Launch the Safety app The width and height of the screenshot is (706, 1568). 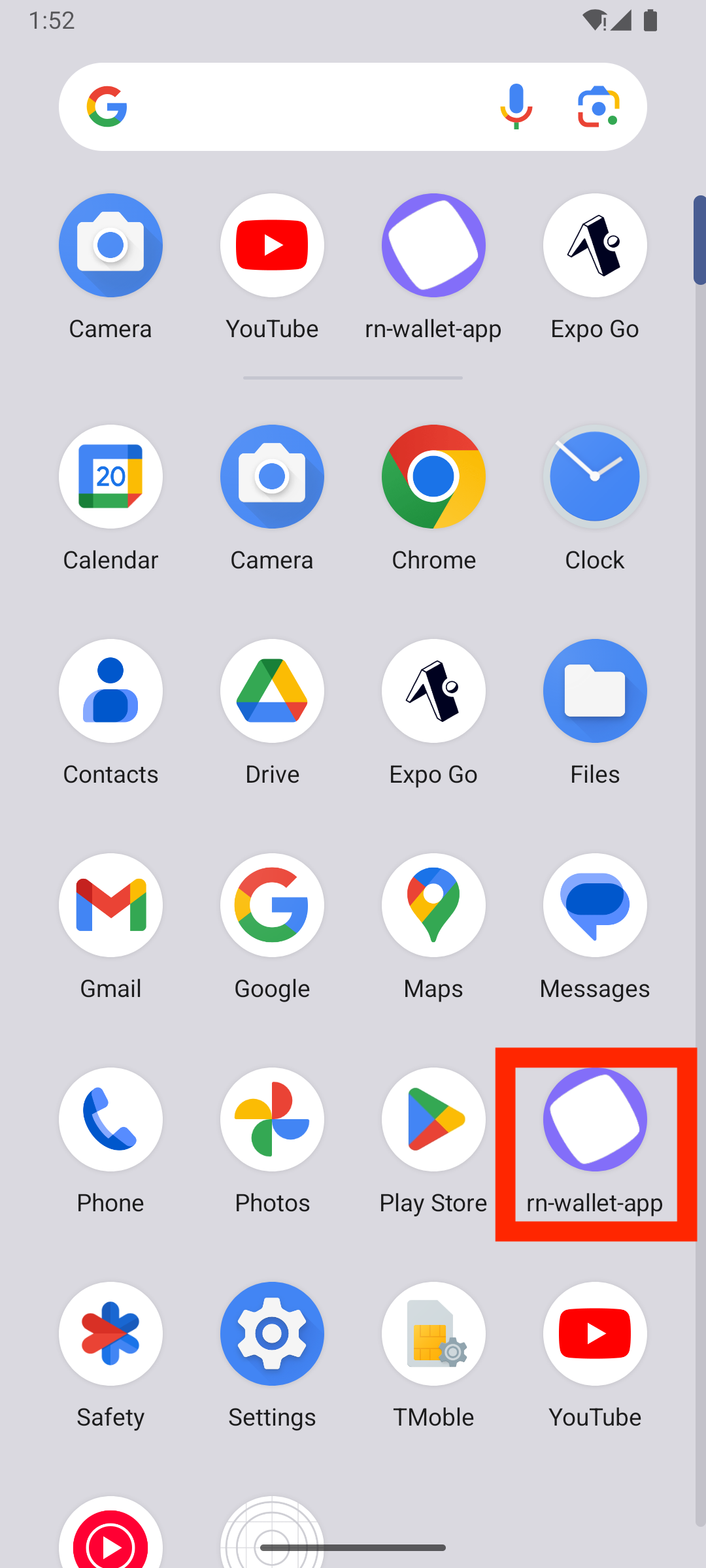click(x=110, y=1335)
